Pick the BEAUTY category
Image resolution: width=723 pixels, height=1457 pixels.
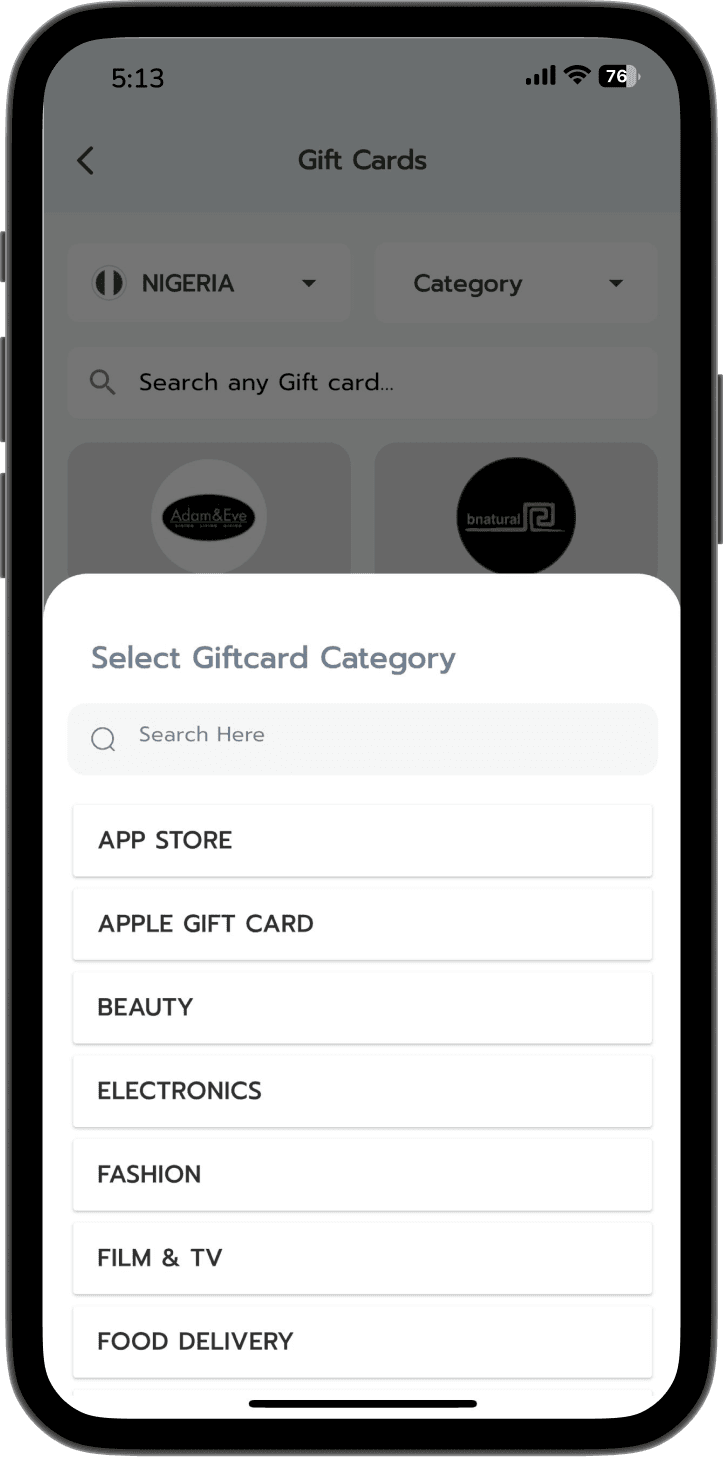point(362,1007)
